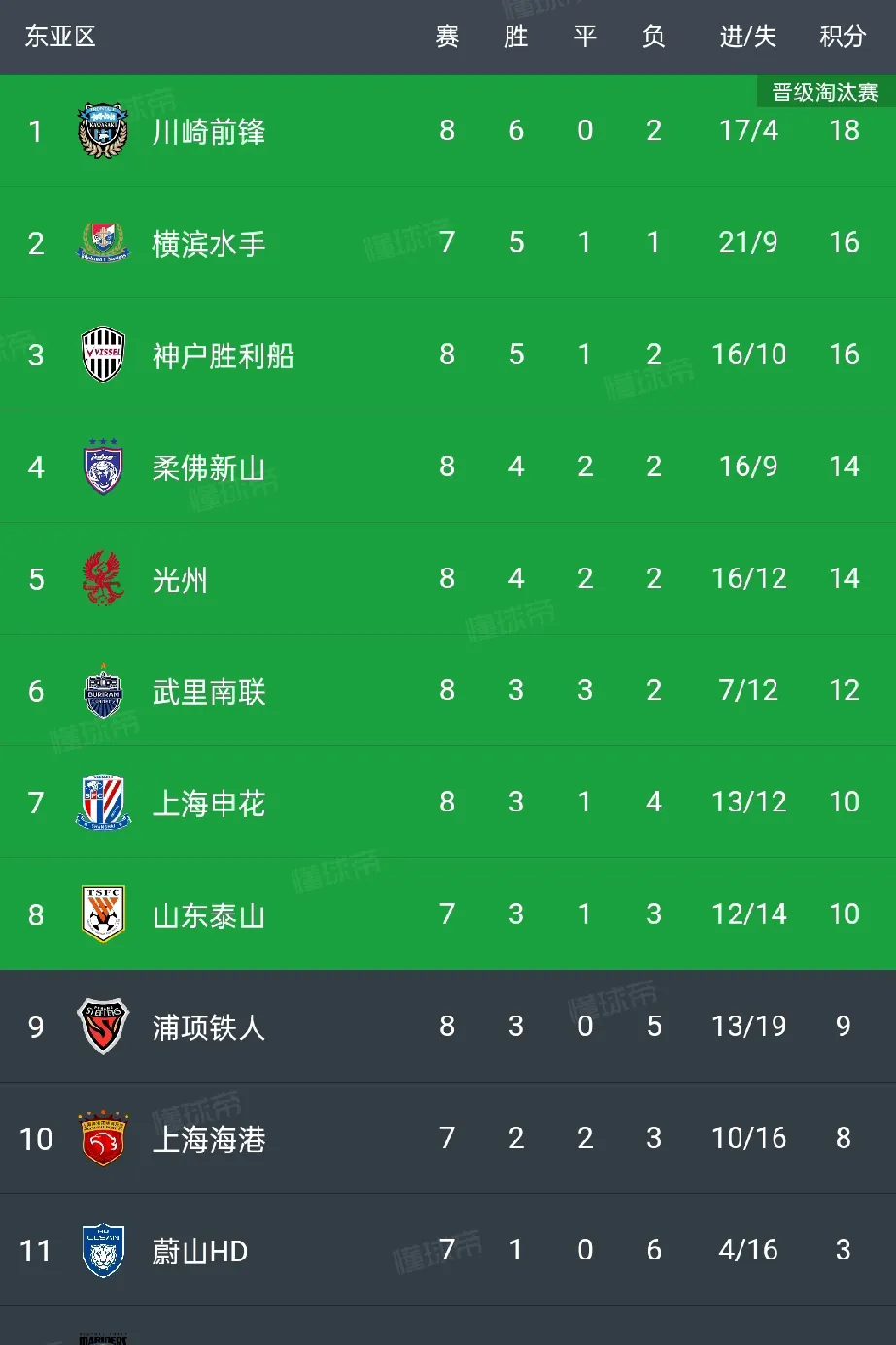The width and height of the screenshot is (896, 1345).
Task: Select the 山东泰山 standings row
Action: pyautogui.click(x=447, y=914)
